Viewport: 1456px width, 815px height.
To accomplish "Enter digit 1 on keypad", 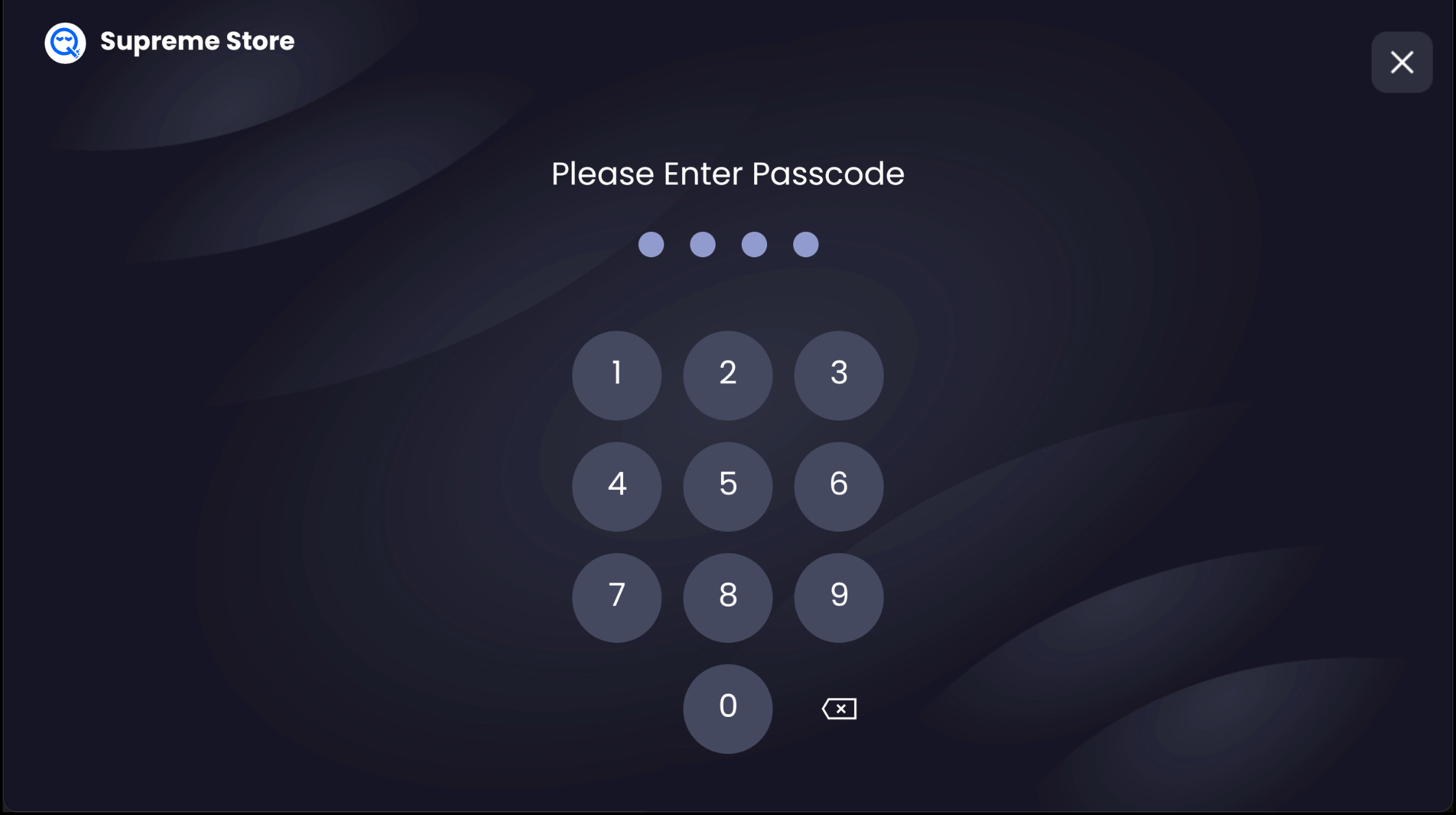I will (617, 375).
